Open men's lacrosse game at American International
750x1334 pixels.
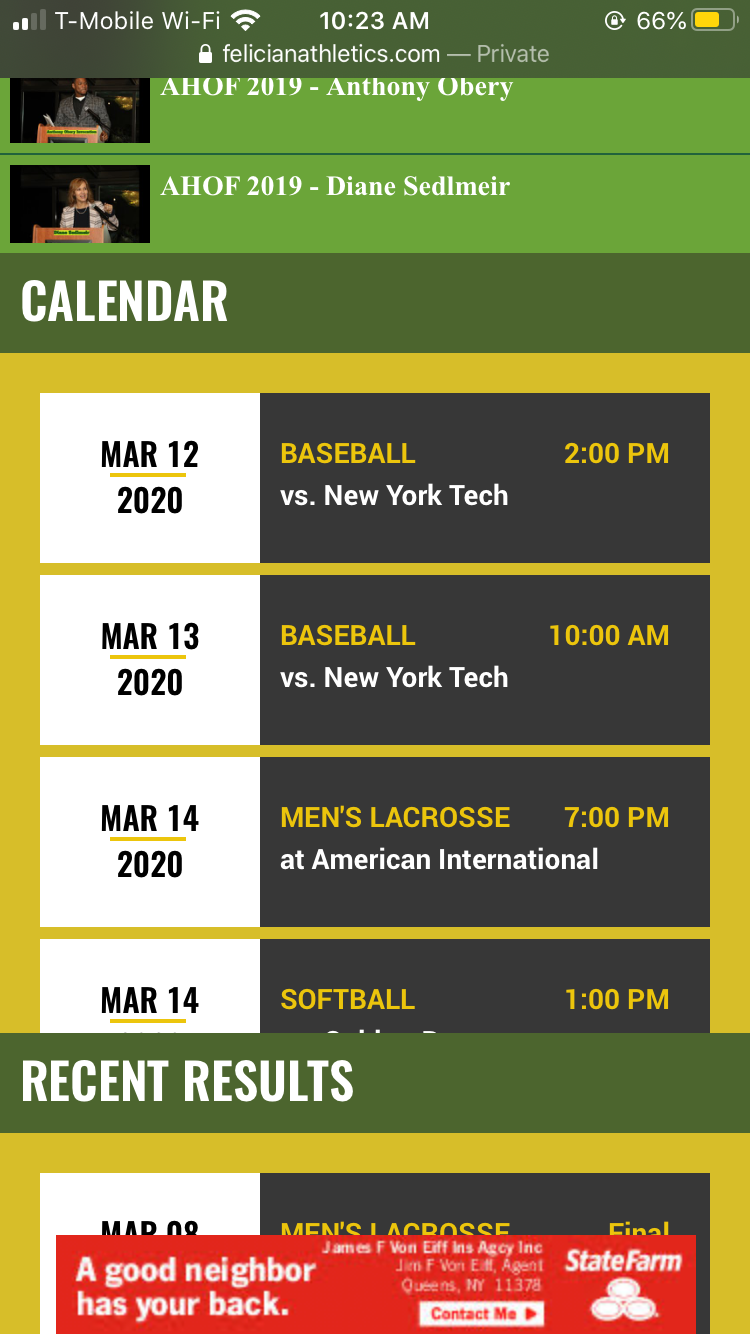click(x=484, y=841)
